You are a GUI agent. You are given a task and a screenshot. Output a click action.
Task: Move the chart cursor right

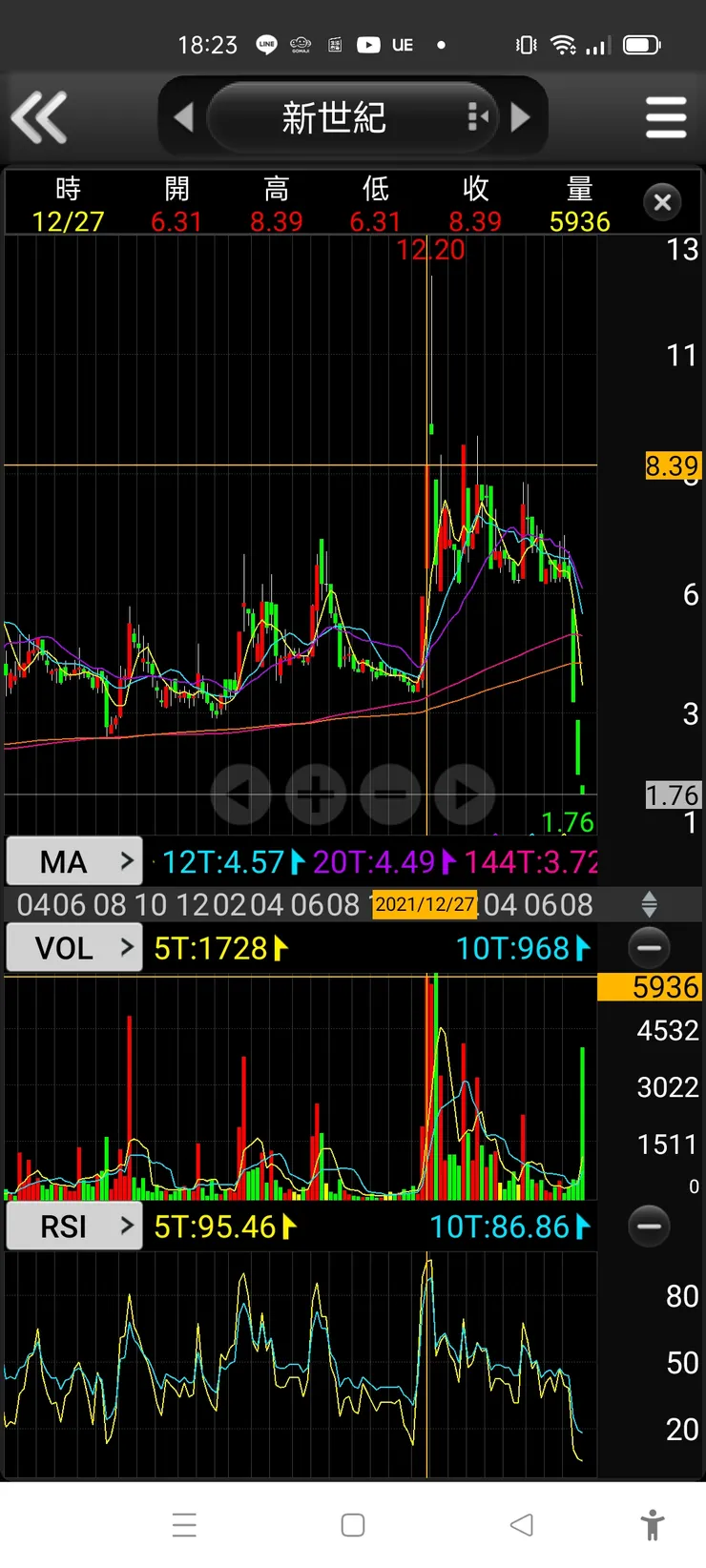[465, 794]
